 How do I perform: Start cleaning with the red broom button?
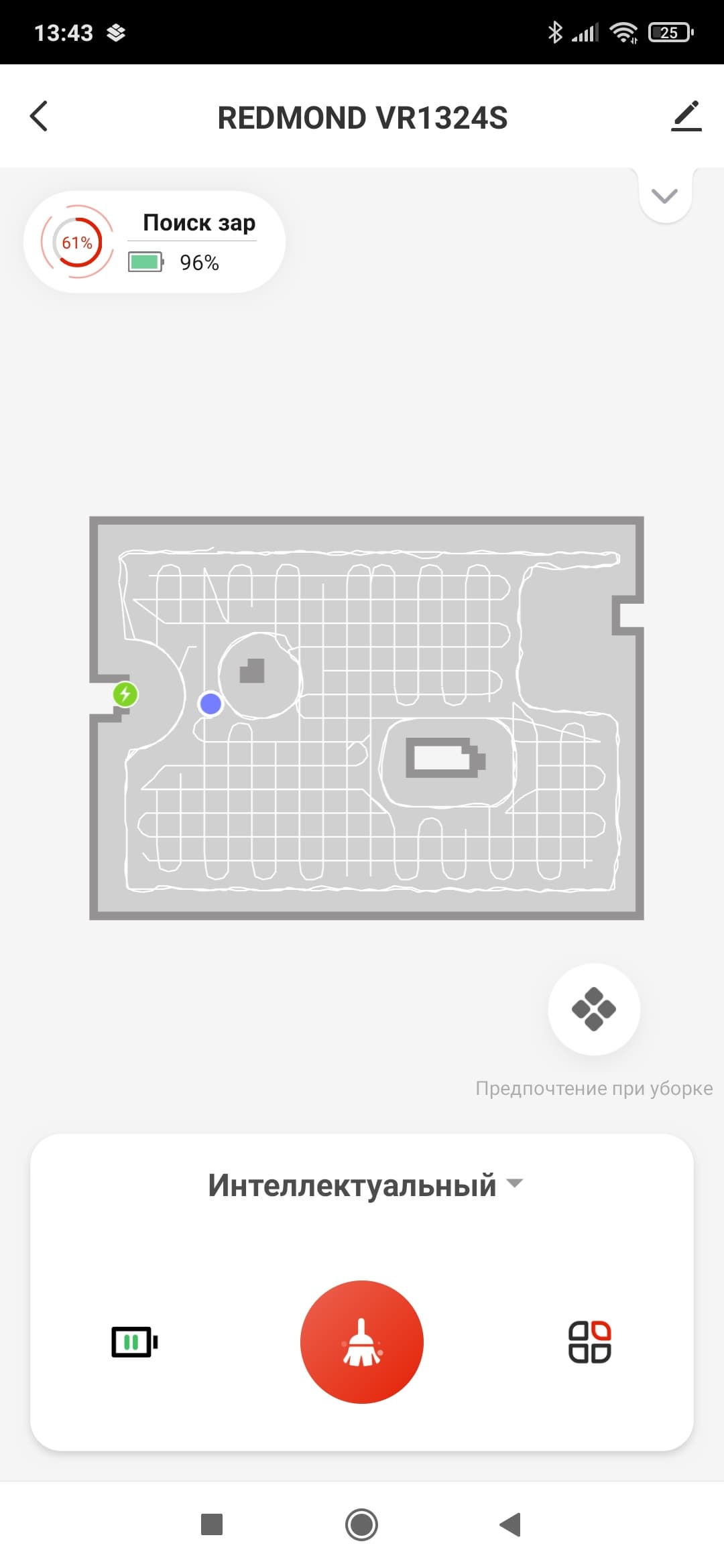coord(362,1342)
